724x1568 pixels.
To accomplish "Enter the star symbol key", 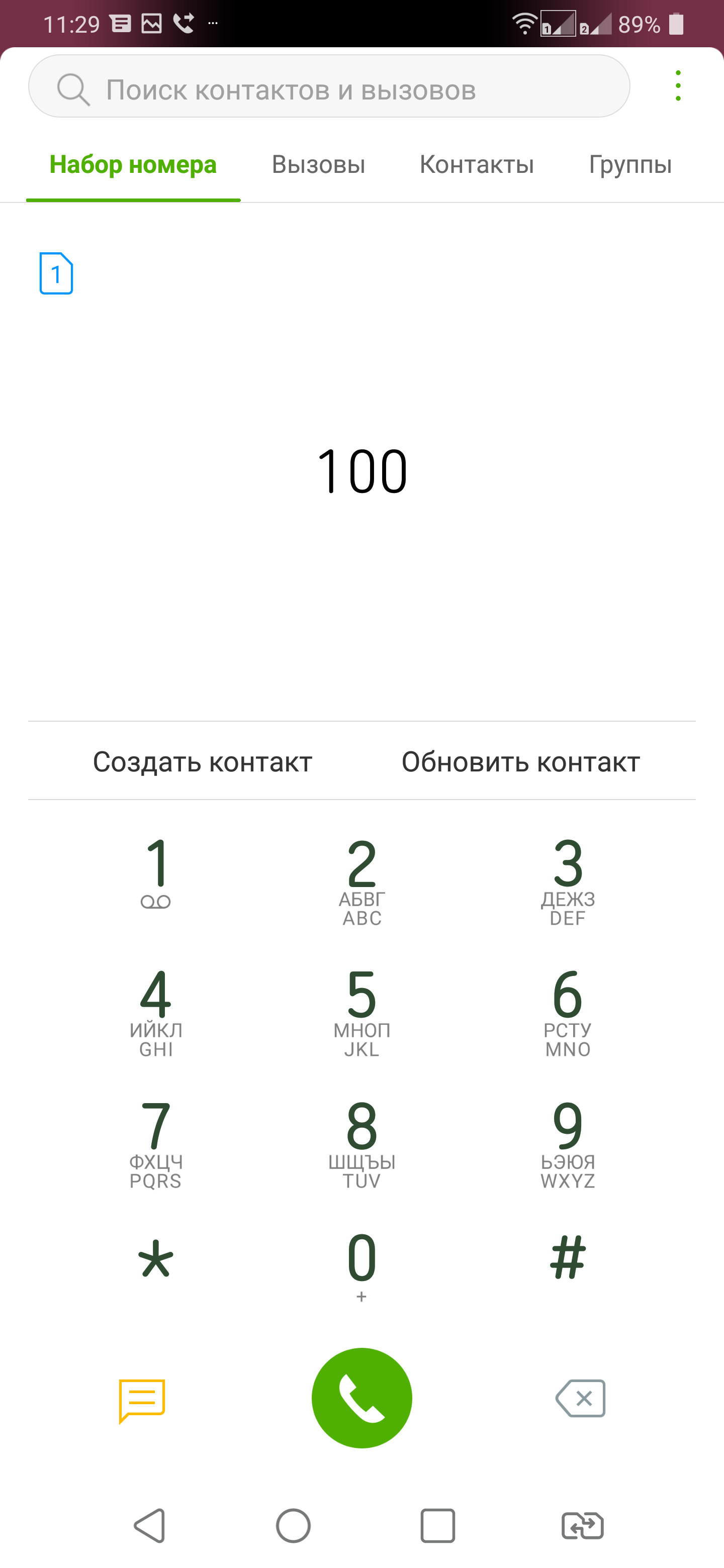I will click(x=156, y=1260).
